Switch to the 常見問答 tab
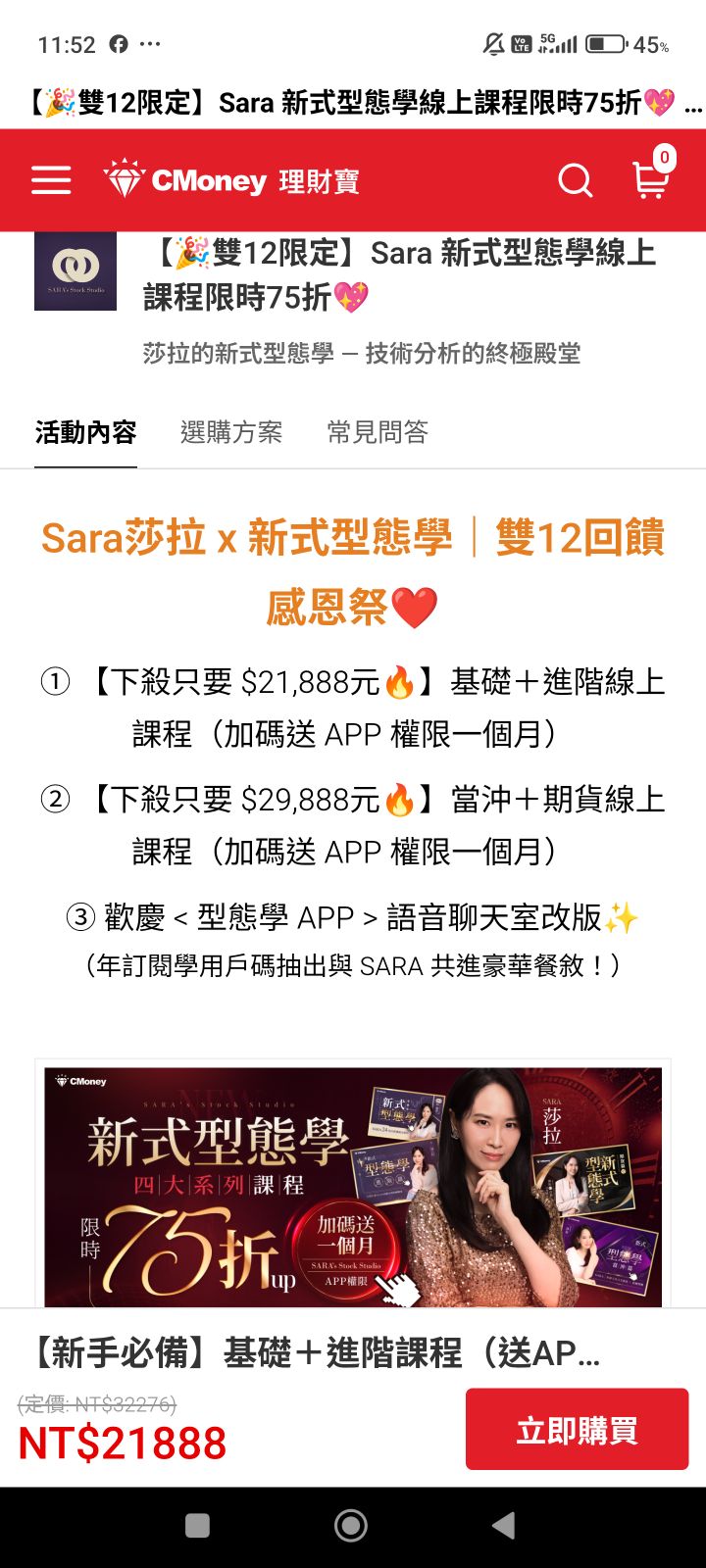The image size is (706, 1568). pos(378,432)
